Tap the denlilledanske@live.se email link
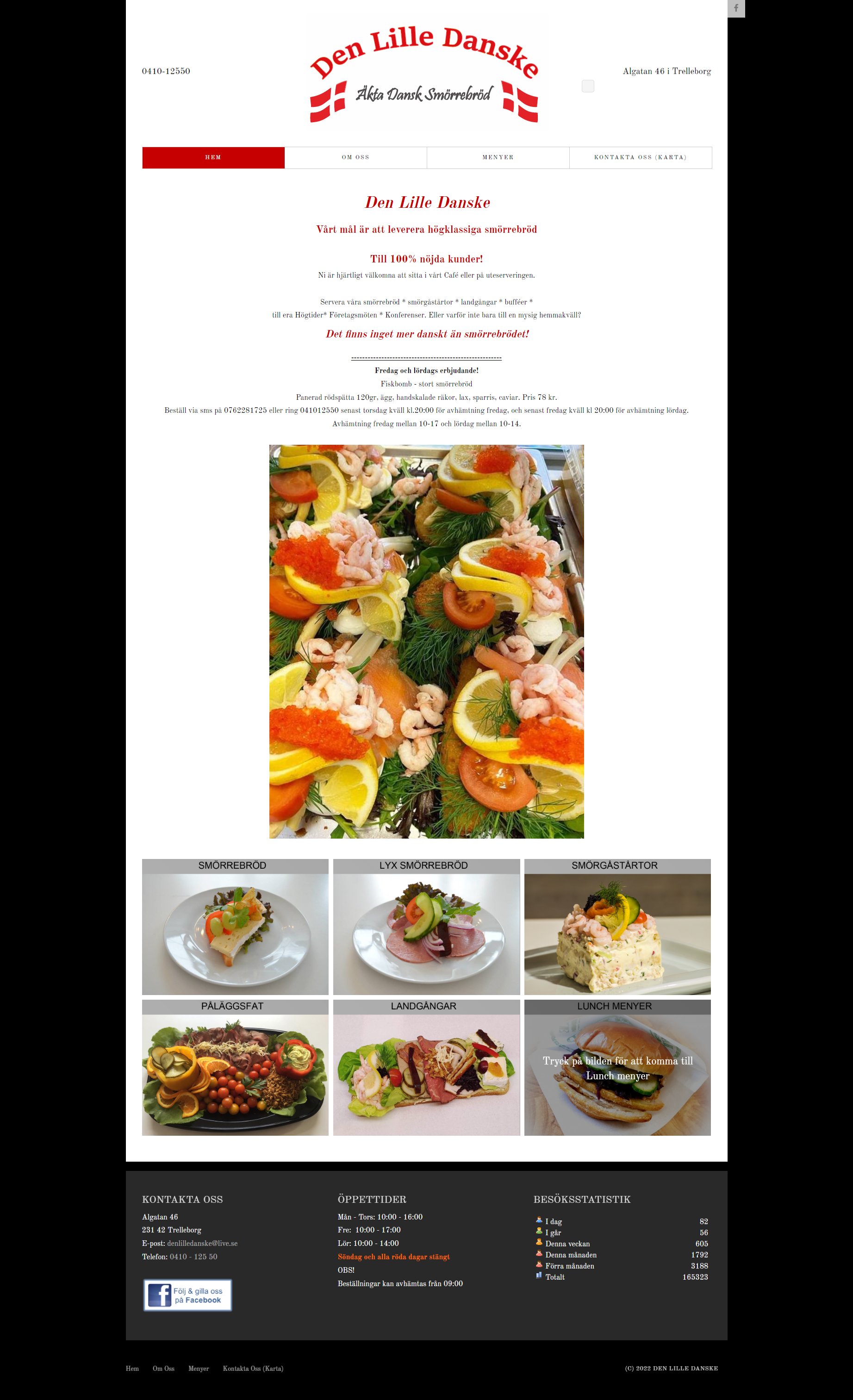The height and width of the screenshot is (1400, 853). (x=202, y=1243)
